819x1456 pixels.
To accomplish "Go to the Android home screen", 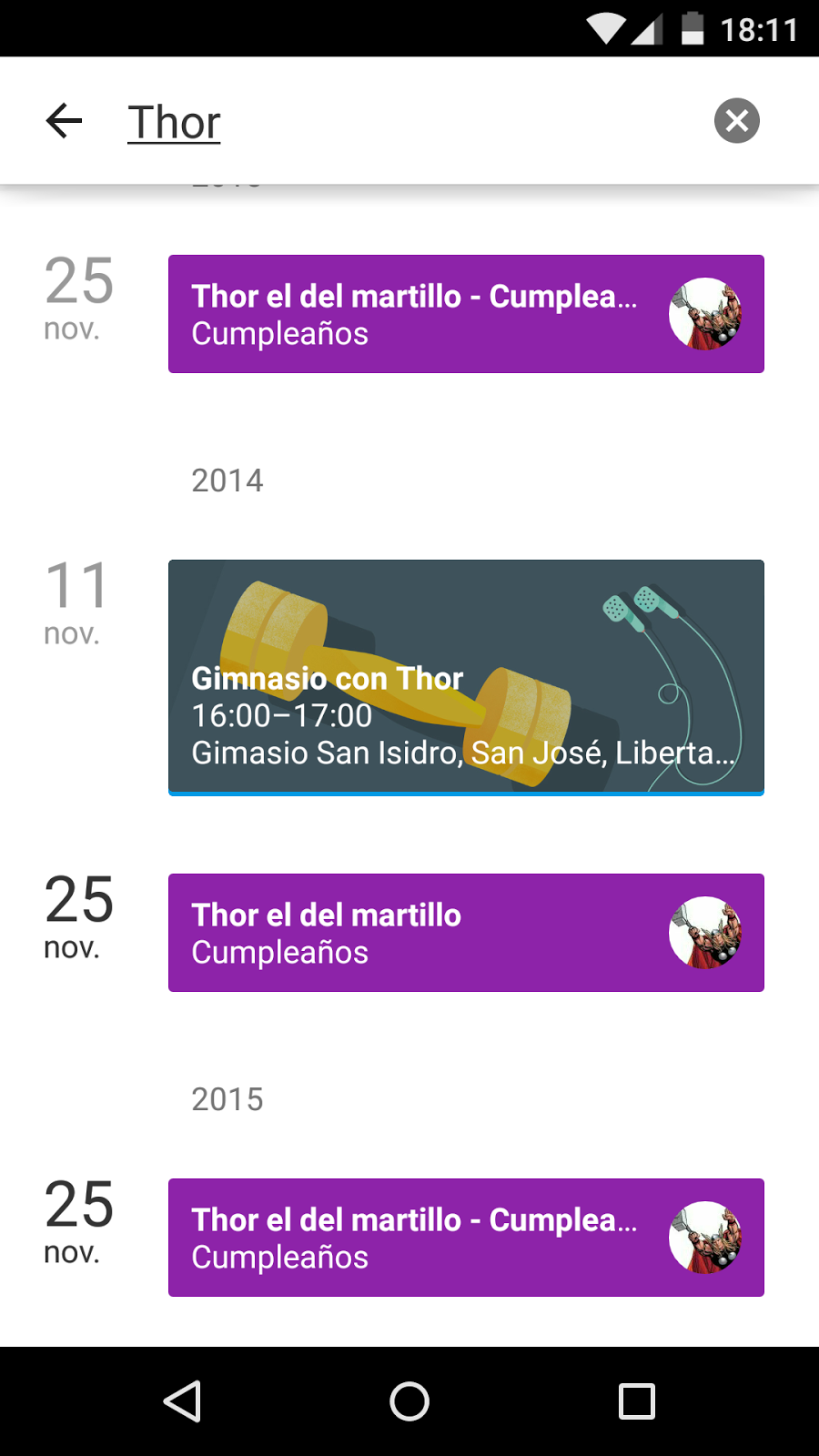I will tap(409, 1401).
